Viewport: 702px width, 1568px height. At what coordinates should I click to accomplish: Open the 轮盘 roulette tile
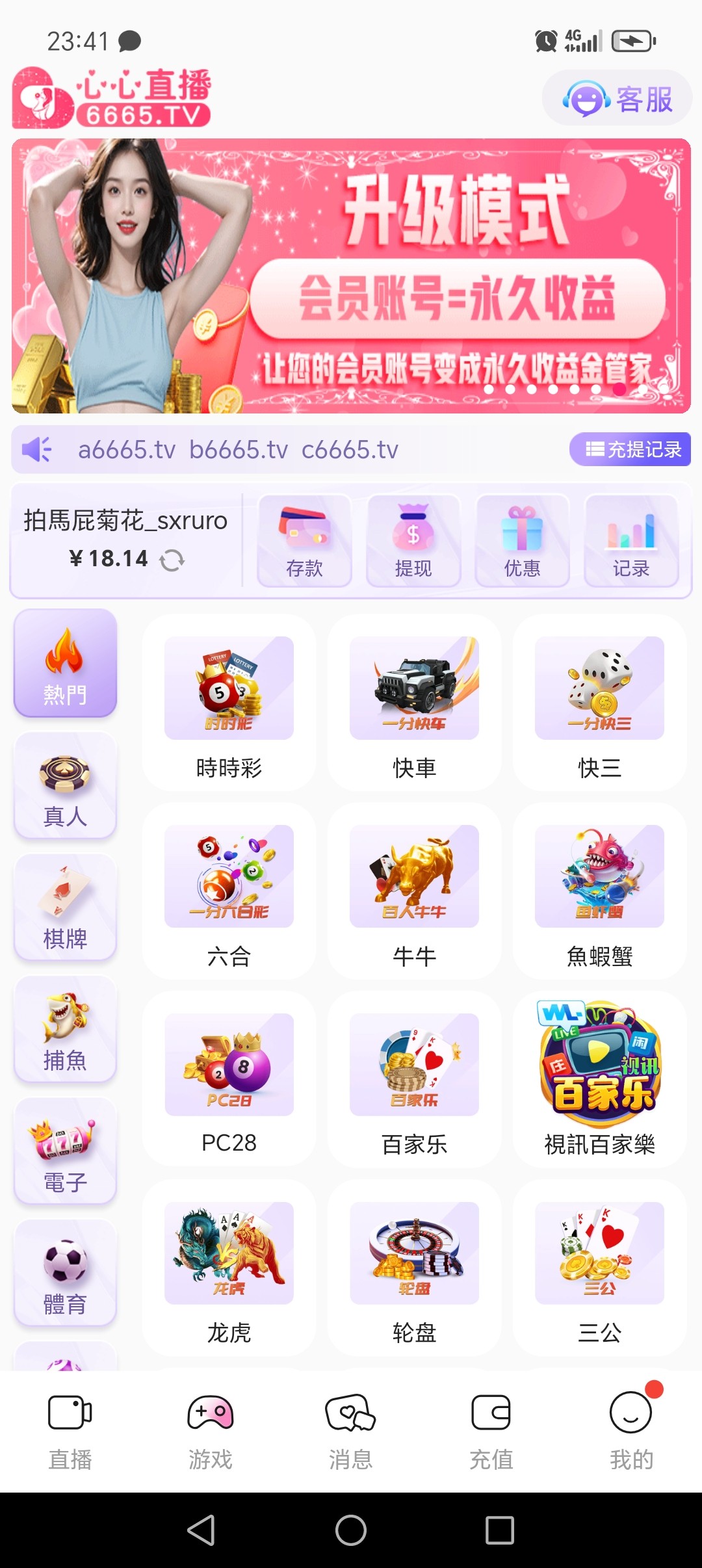(x=414, y=1269)
